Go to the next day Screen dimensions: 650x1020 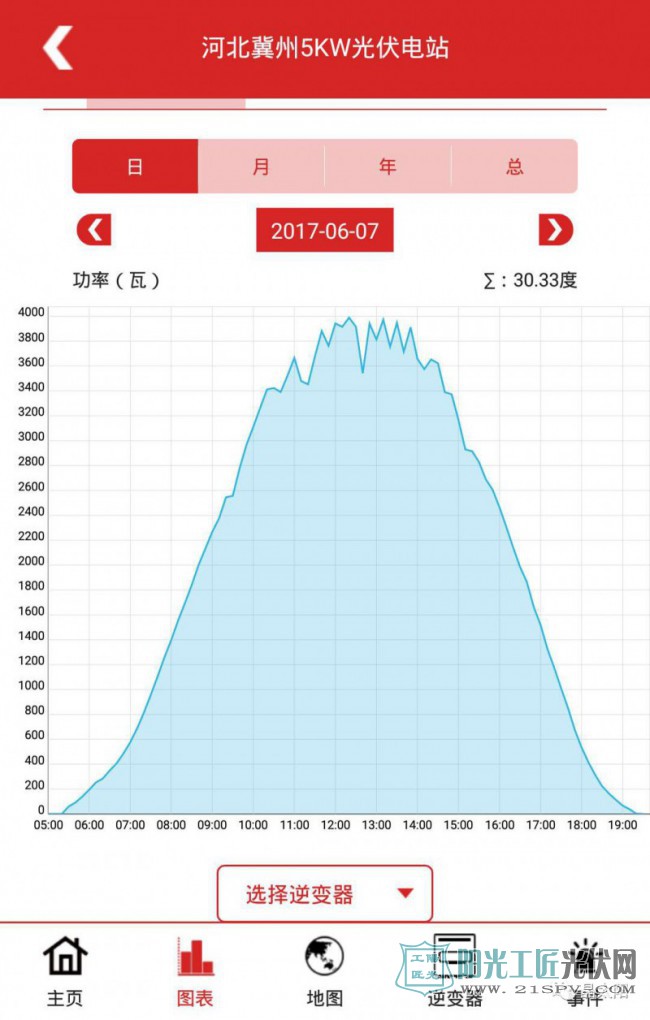[556, 231]
